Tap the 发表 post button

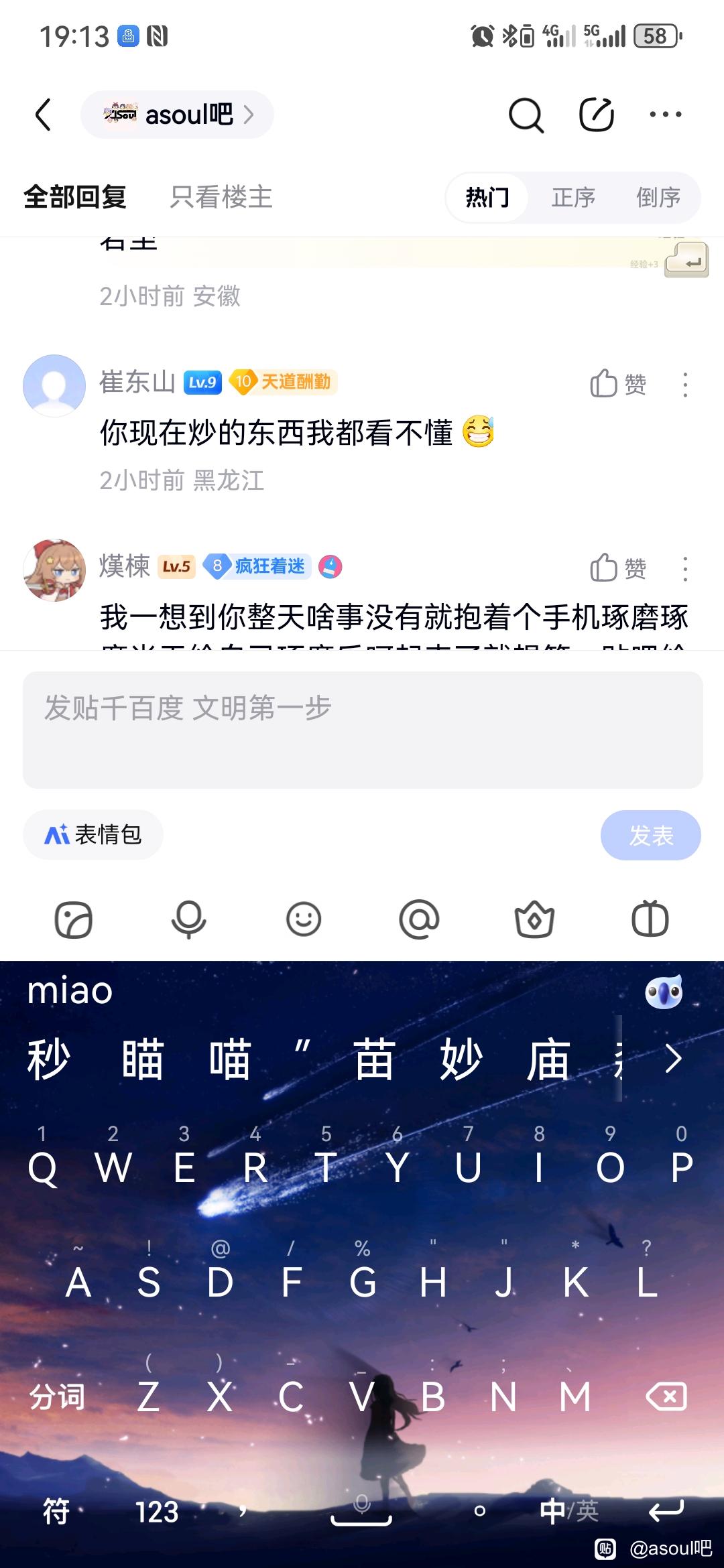coord(650,835)
